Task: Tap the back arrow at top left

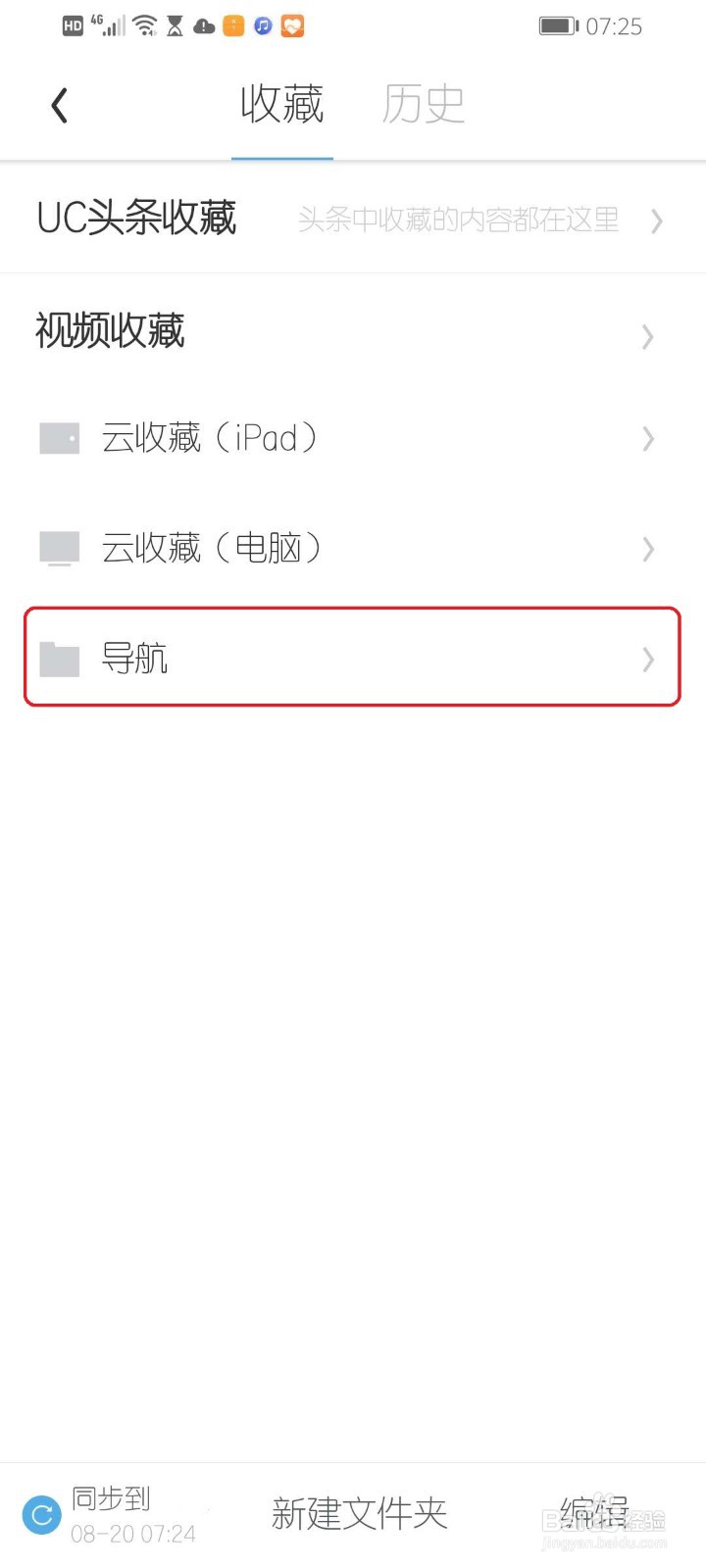Action: pyautogui.click(x=59, y=103)
